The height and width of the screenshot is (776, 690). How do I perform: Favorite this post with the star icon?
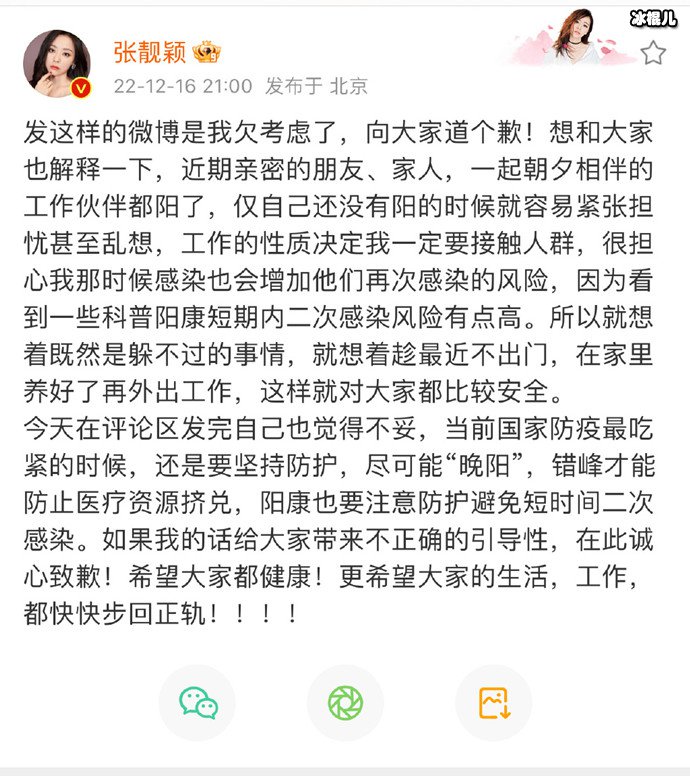tap(653, 53)
